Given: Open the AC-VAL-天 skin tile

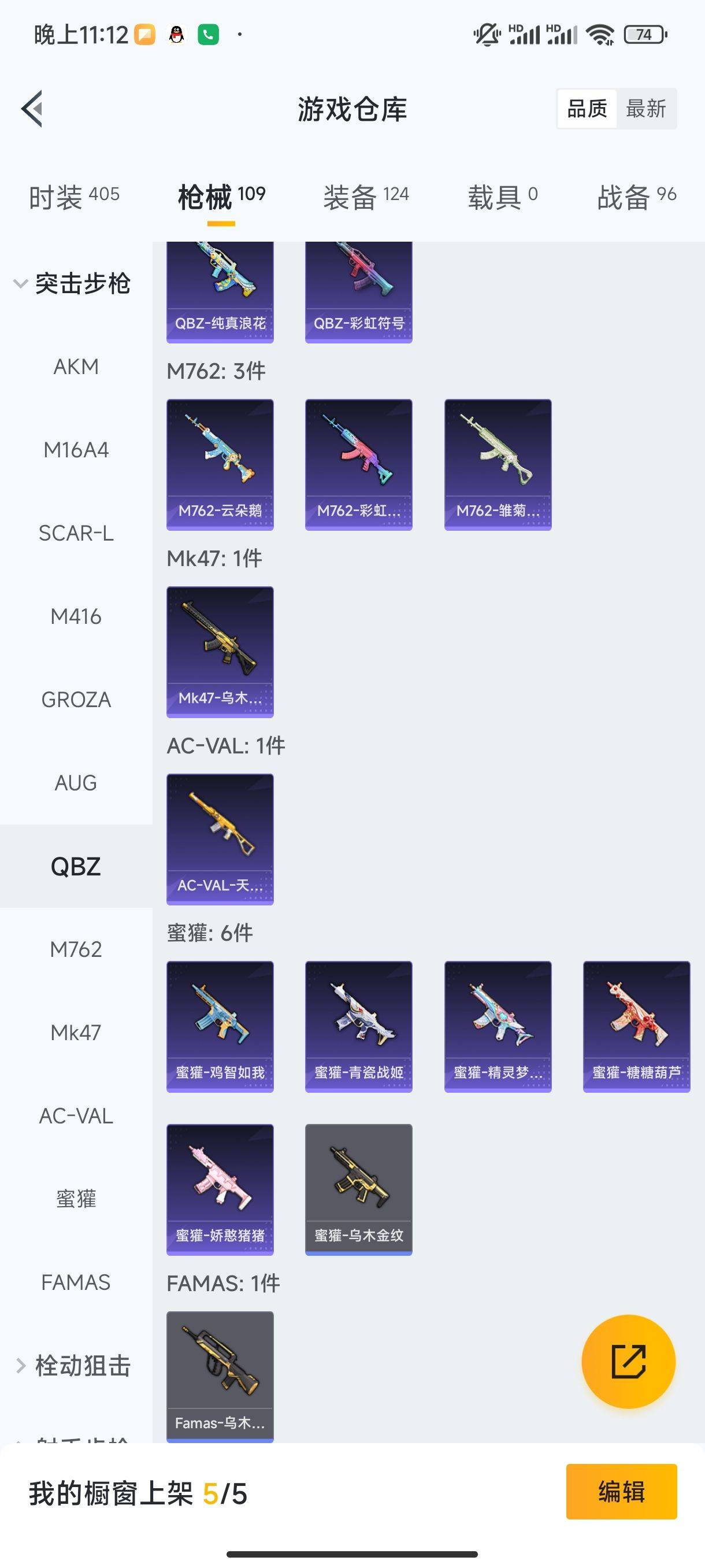Looking at the screenshot, I should coord(220,839).
